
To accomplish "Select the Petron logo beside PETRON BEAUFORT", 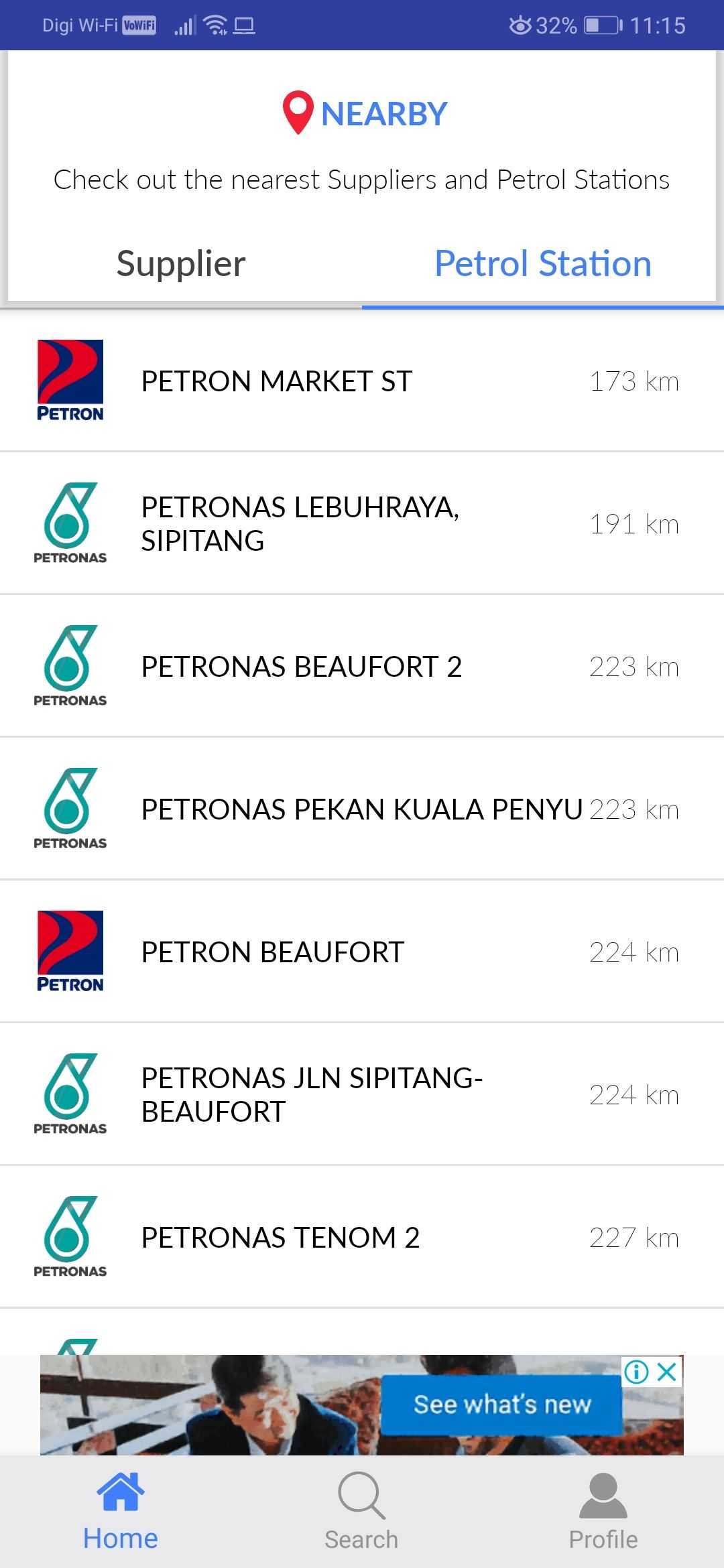I will pyautogui.click(x=70, y=952).
